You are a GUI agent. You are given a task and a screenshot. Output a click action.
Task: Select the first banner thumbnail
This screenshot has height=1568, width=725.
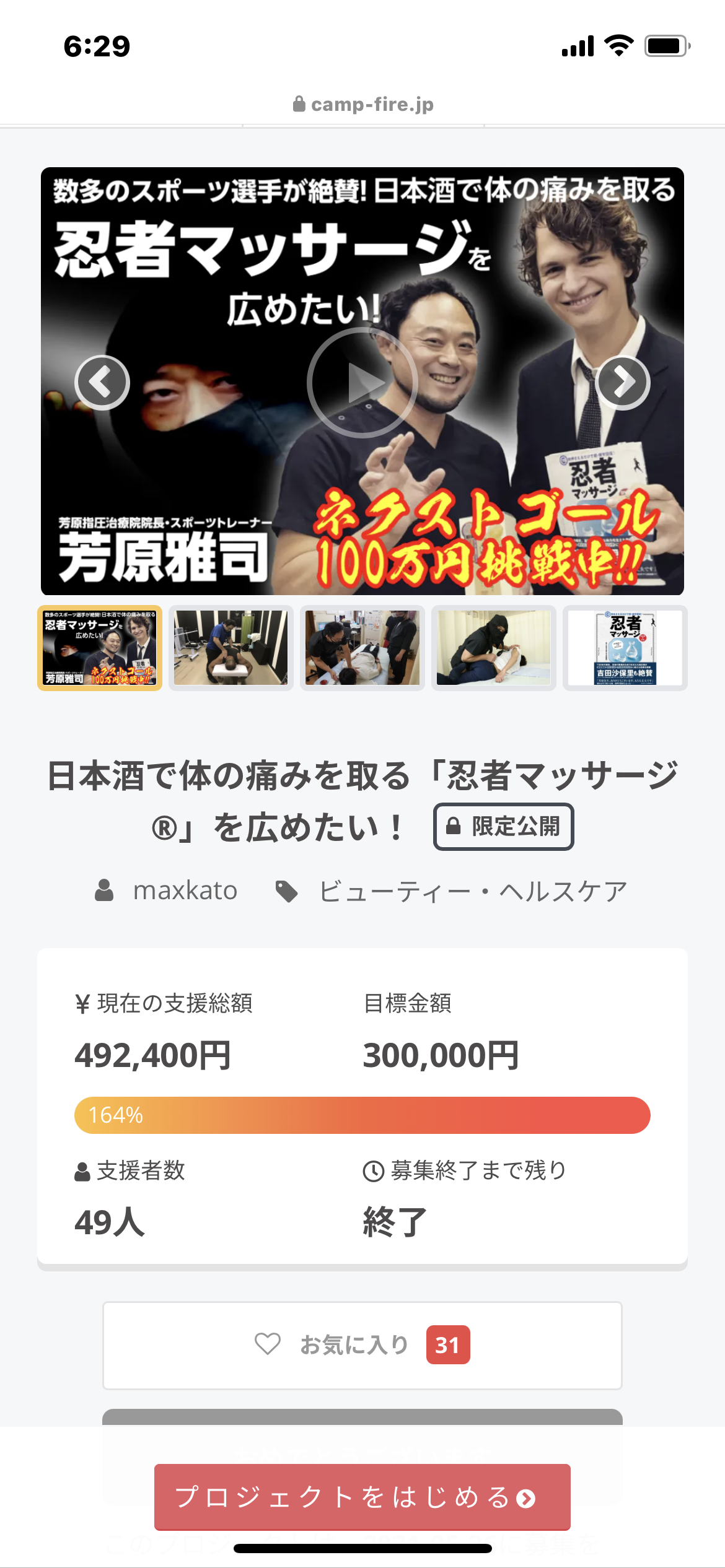[100, 648]
